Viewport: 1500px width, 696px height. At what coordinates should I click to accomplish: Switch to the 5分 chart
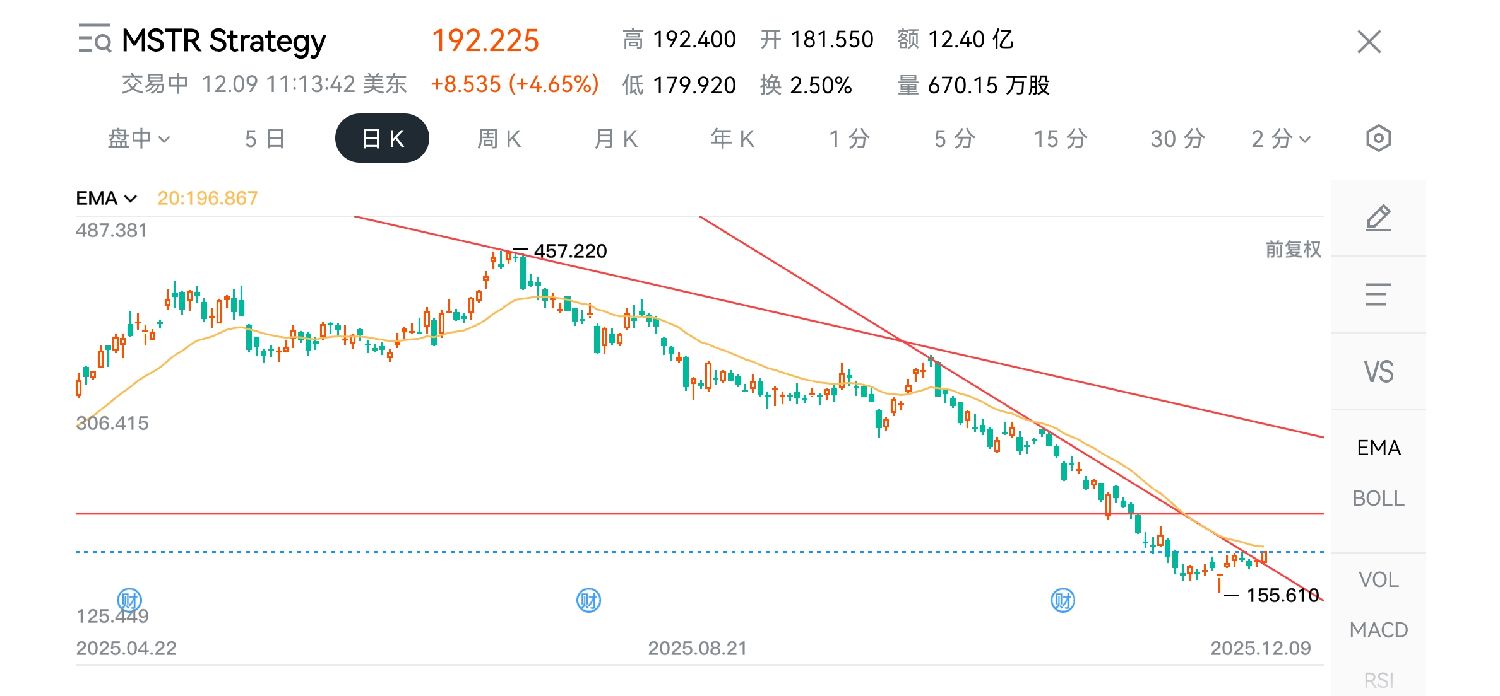coord(954,139)
